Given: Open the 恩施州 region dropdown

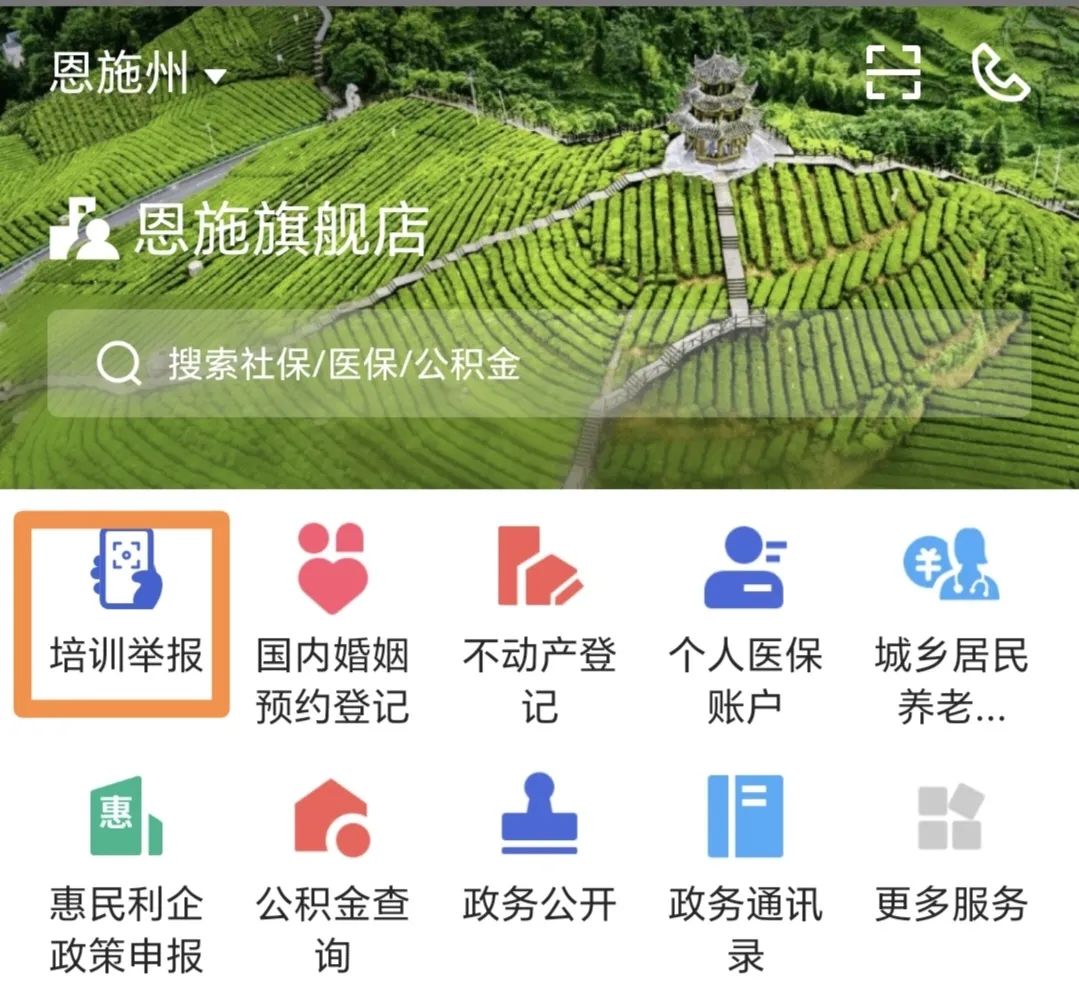Looking at the screenshot, I should 138,74.
